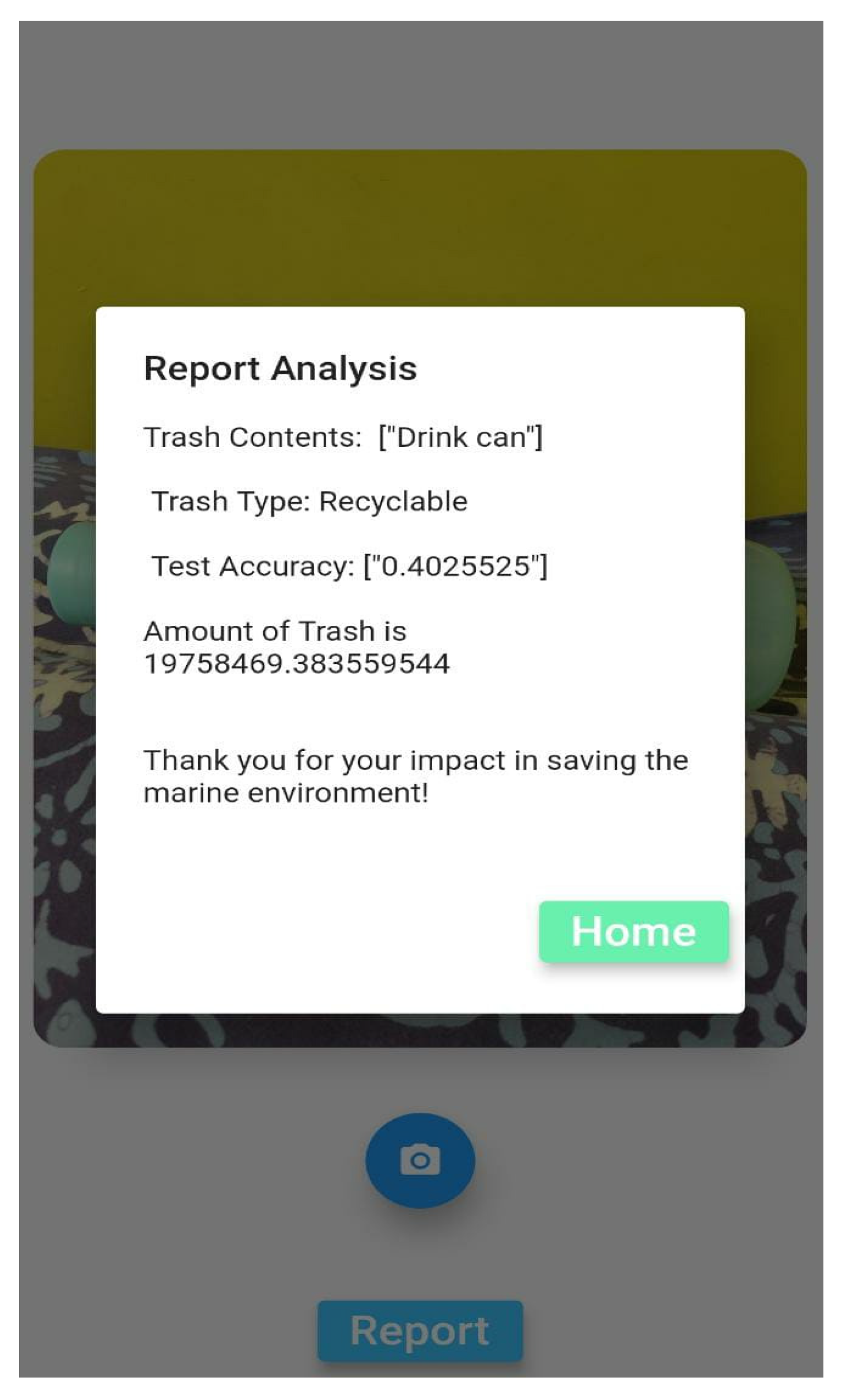Viewport: 843px width, 1400px height.
Task: Open the camera to take a photo
Action: (419, 1160)
